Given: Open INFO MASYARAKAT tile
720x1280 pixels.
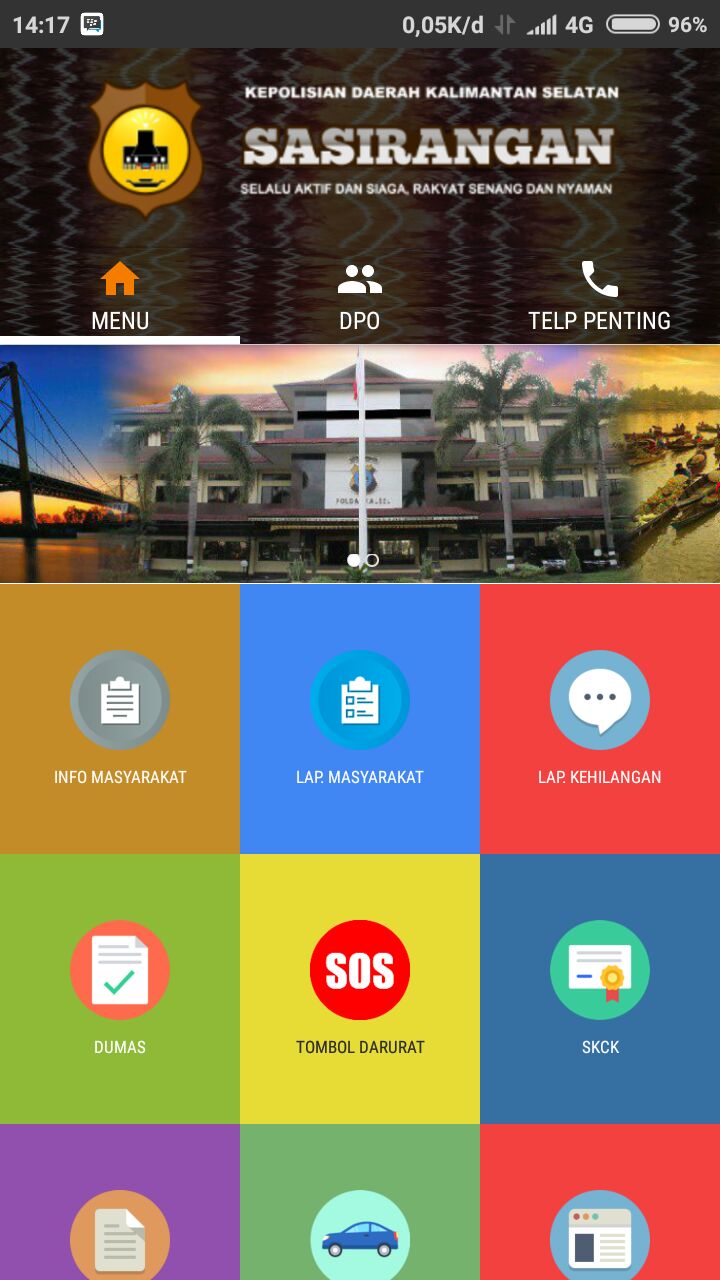Looking at the screenshot, I should [120, 718].
